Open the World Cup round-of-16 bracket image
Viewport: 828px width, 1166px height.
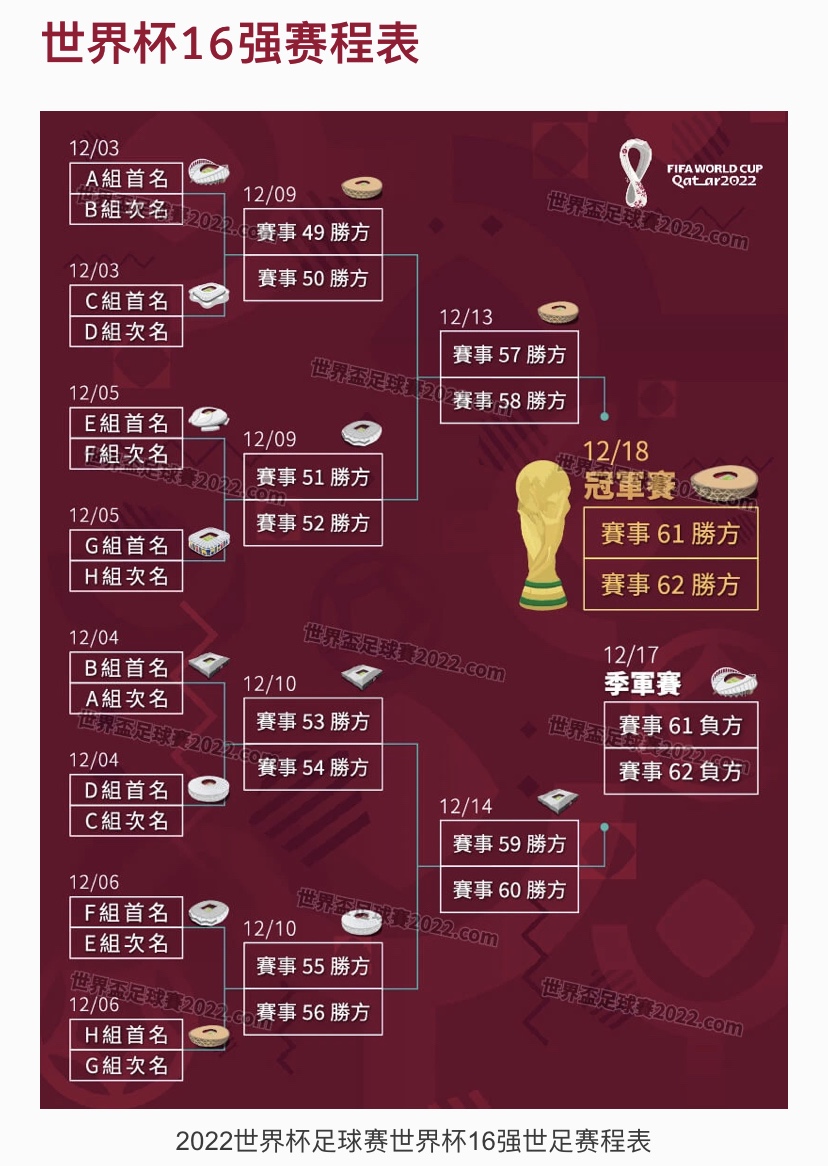point(413,609)
